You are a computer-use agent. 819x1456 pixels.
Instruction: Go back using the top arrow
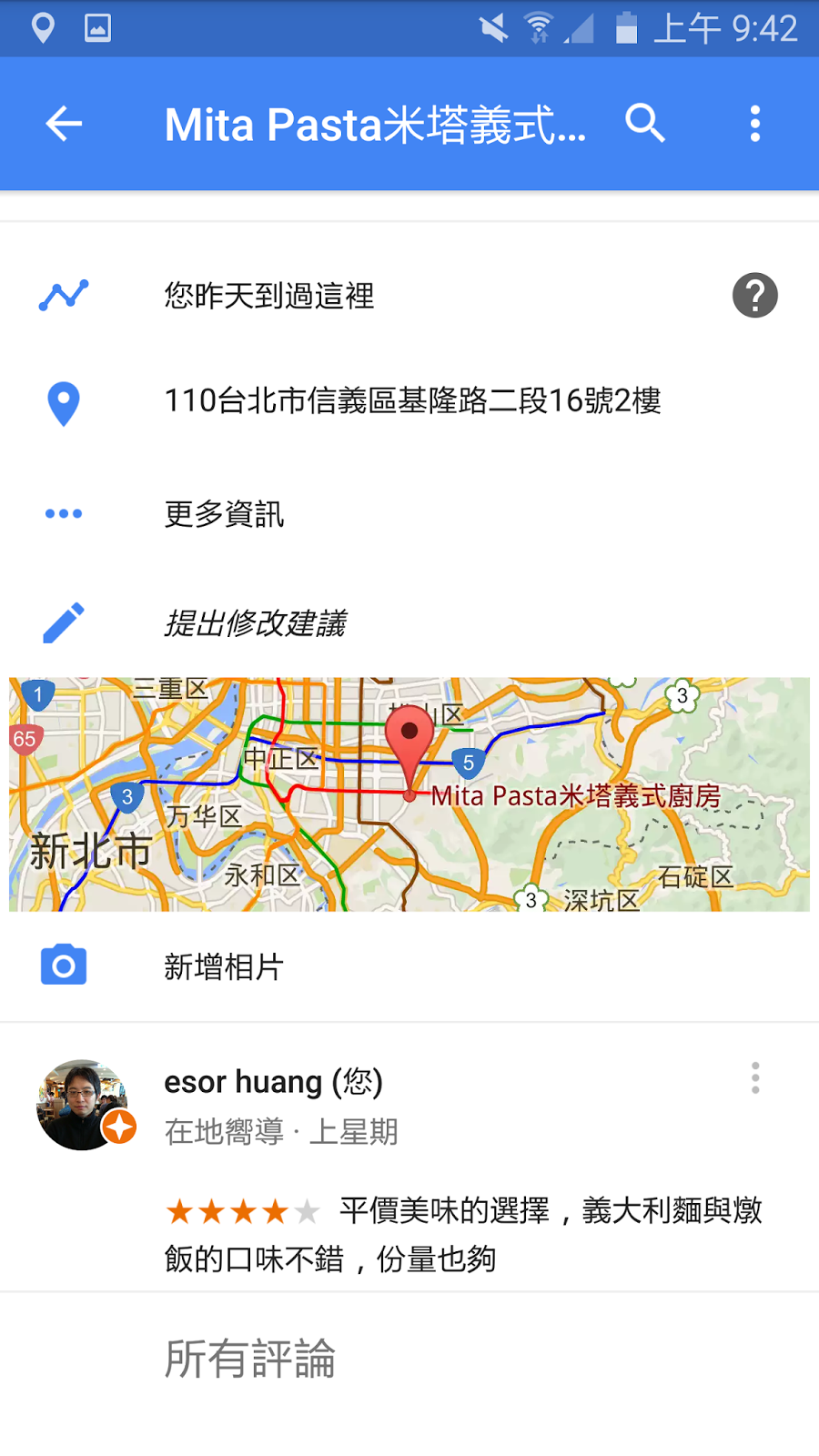pos(64,124)
